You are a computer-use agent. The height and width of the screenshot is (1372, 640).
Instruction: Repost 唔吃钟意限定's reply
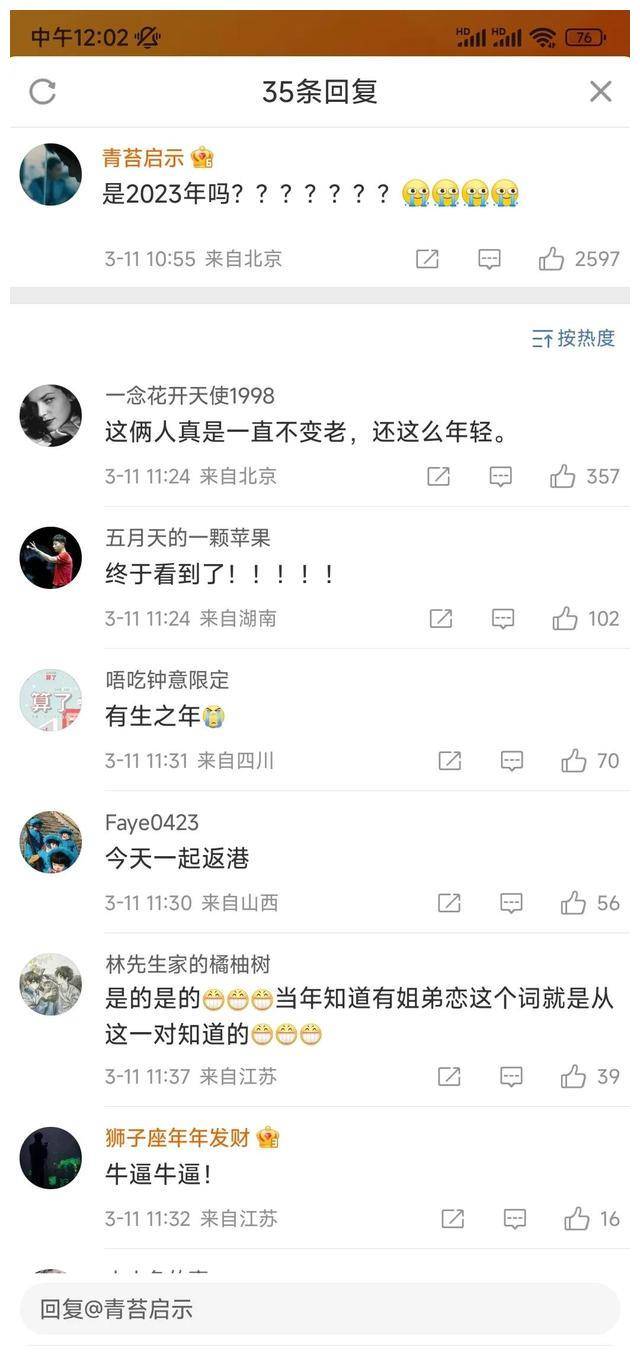click(x=450, y=761)
